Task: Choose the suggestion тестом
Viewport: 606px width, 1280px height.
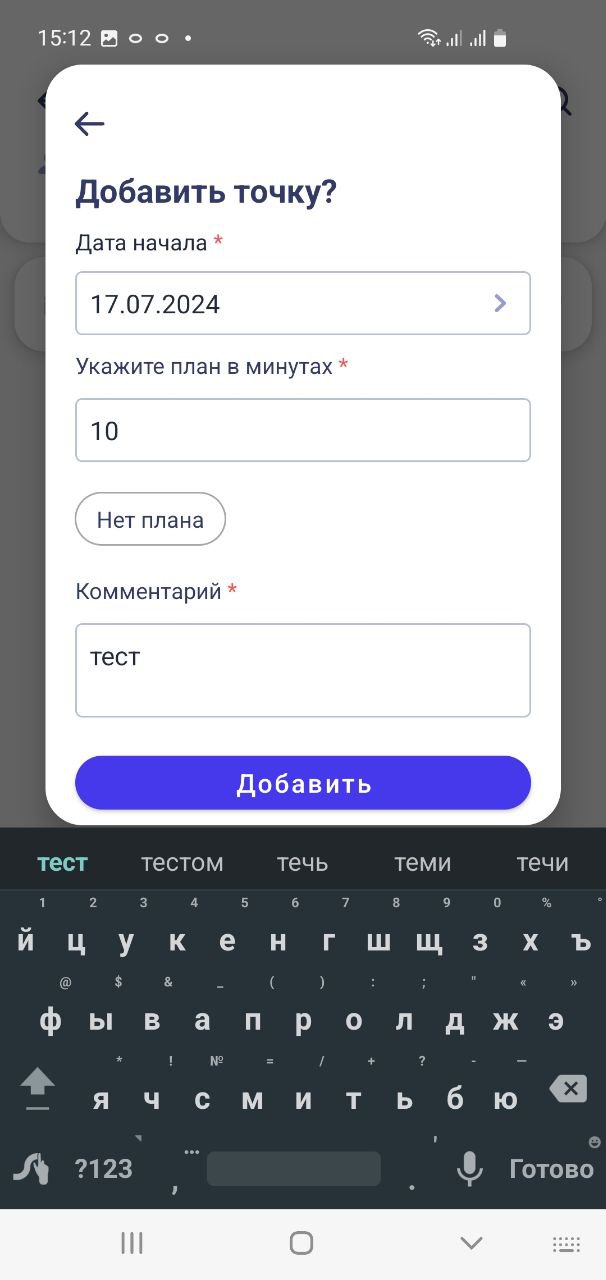Action: click(182, 862)
